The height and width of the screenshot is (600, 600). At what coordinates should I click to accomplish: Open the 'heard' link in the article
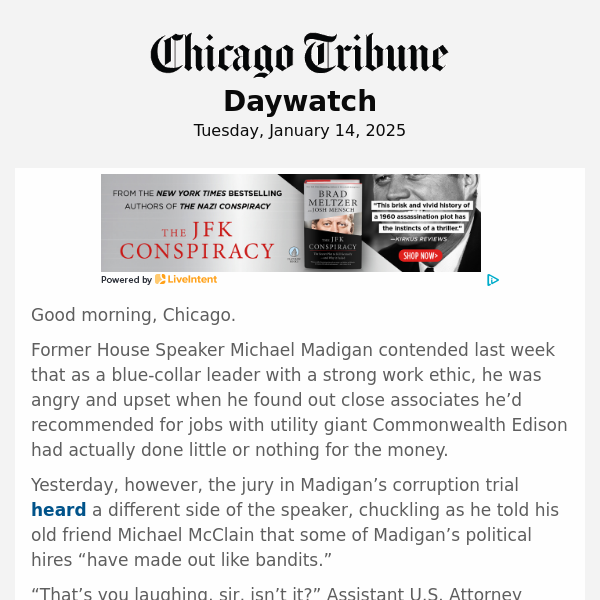pos(58,510)
